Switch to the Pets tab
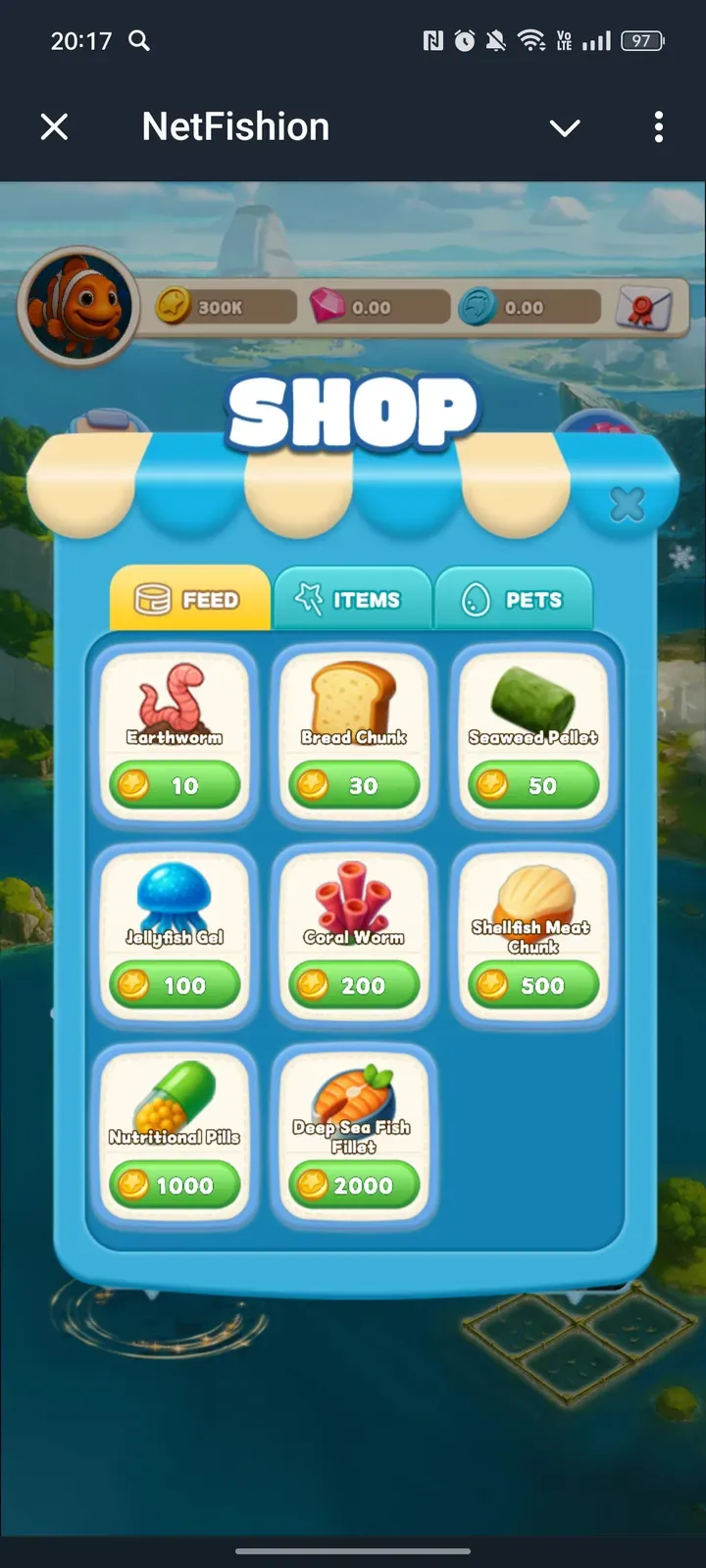706x1568 pixels. (514, 599)
